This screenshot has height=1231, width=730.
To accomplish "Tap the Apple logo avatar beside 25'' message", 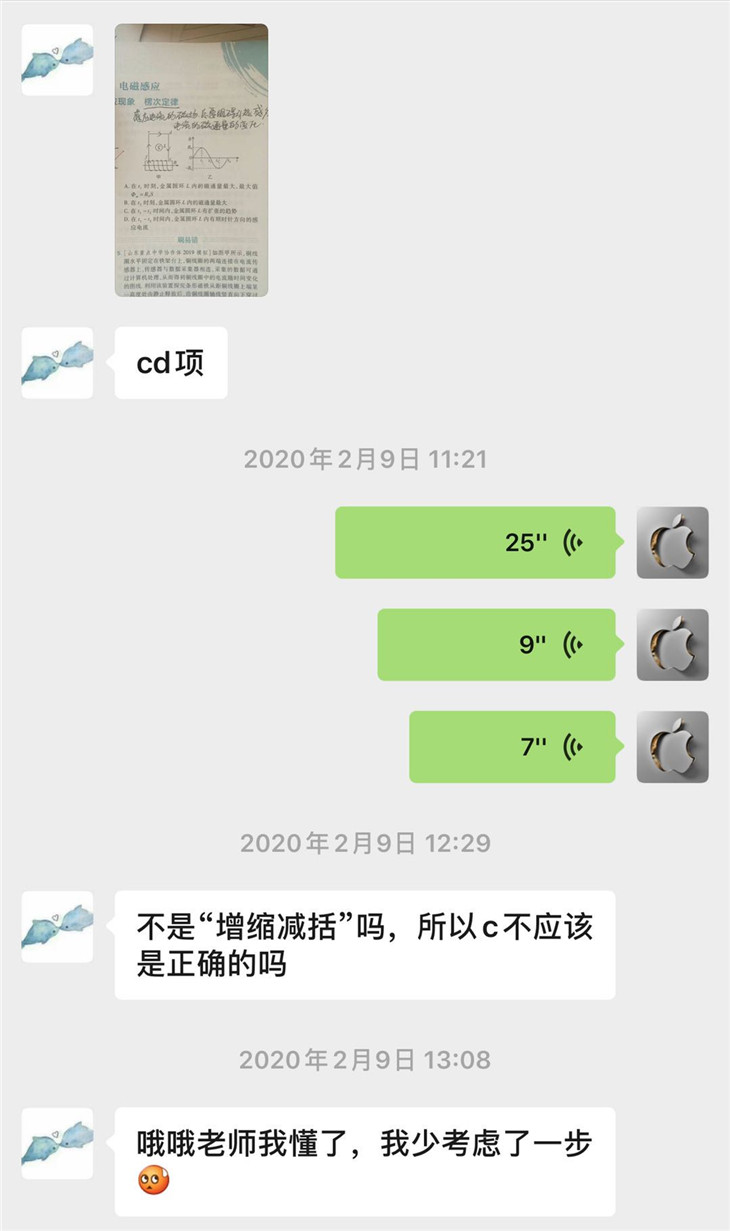I will point(672,542).
